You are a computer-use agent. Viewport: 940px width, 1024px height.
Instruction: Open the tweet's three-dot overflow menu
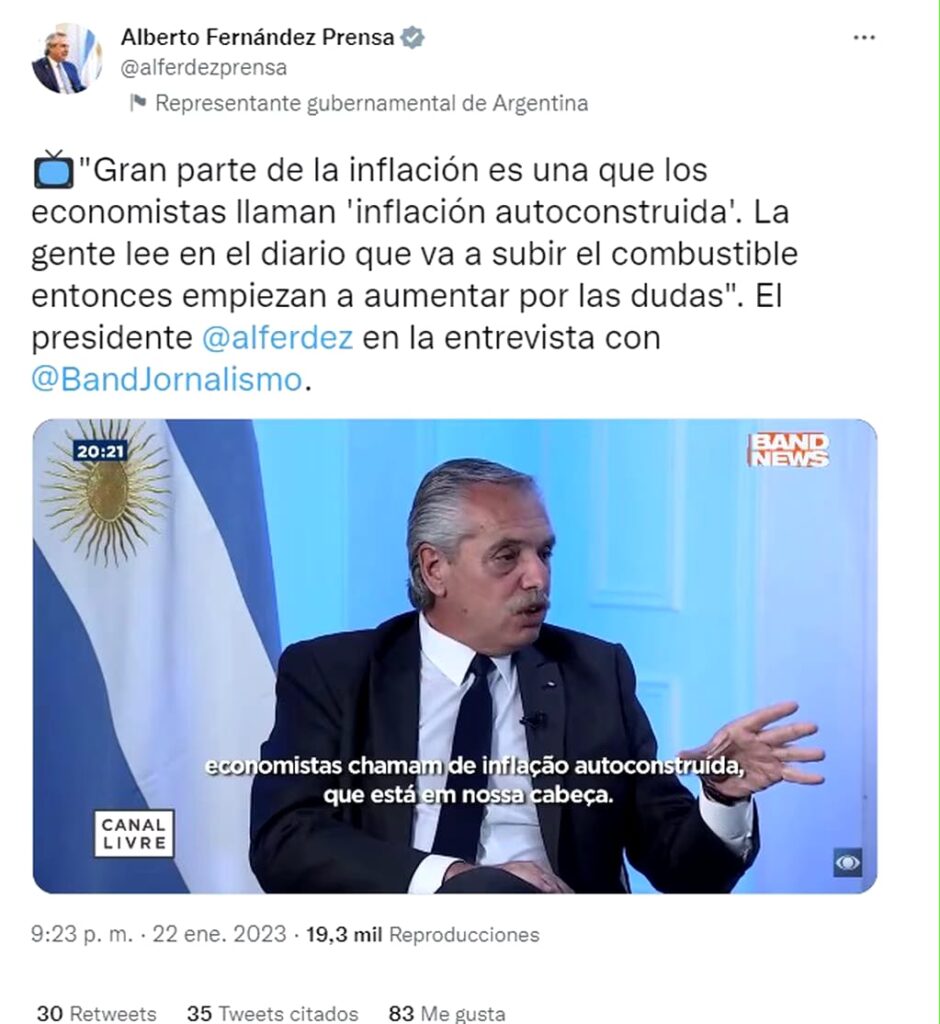pos(863,38)
